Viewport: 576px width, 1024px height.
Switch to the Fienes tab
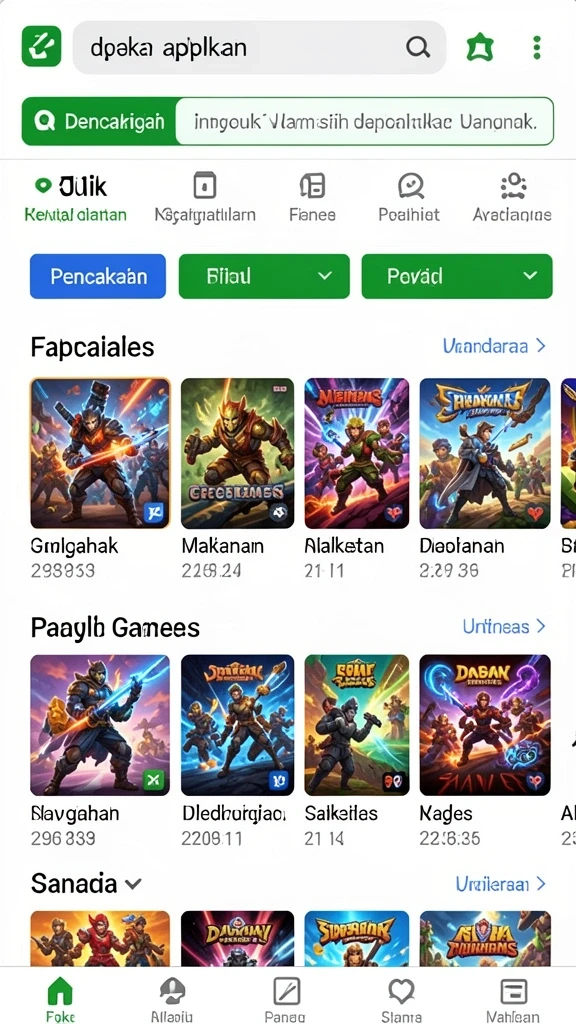(x=312, y=198)
